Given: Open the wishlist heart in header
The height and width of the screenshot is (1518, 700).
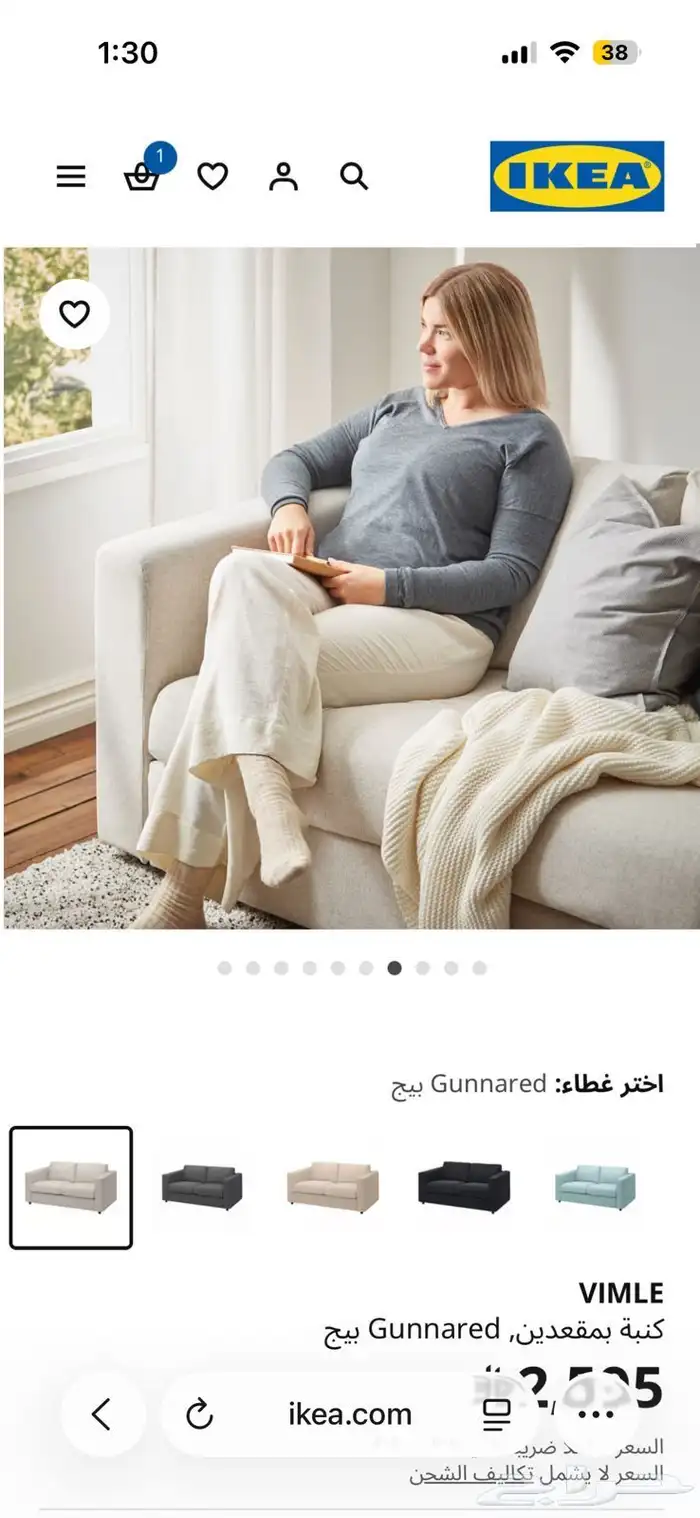Looking at the screenshot, I should [212, 177].
